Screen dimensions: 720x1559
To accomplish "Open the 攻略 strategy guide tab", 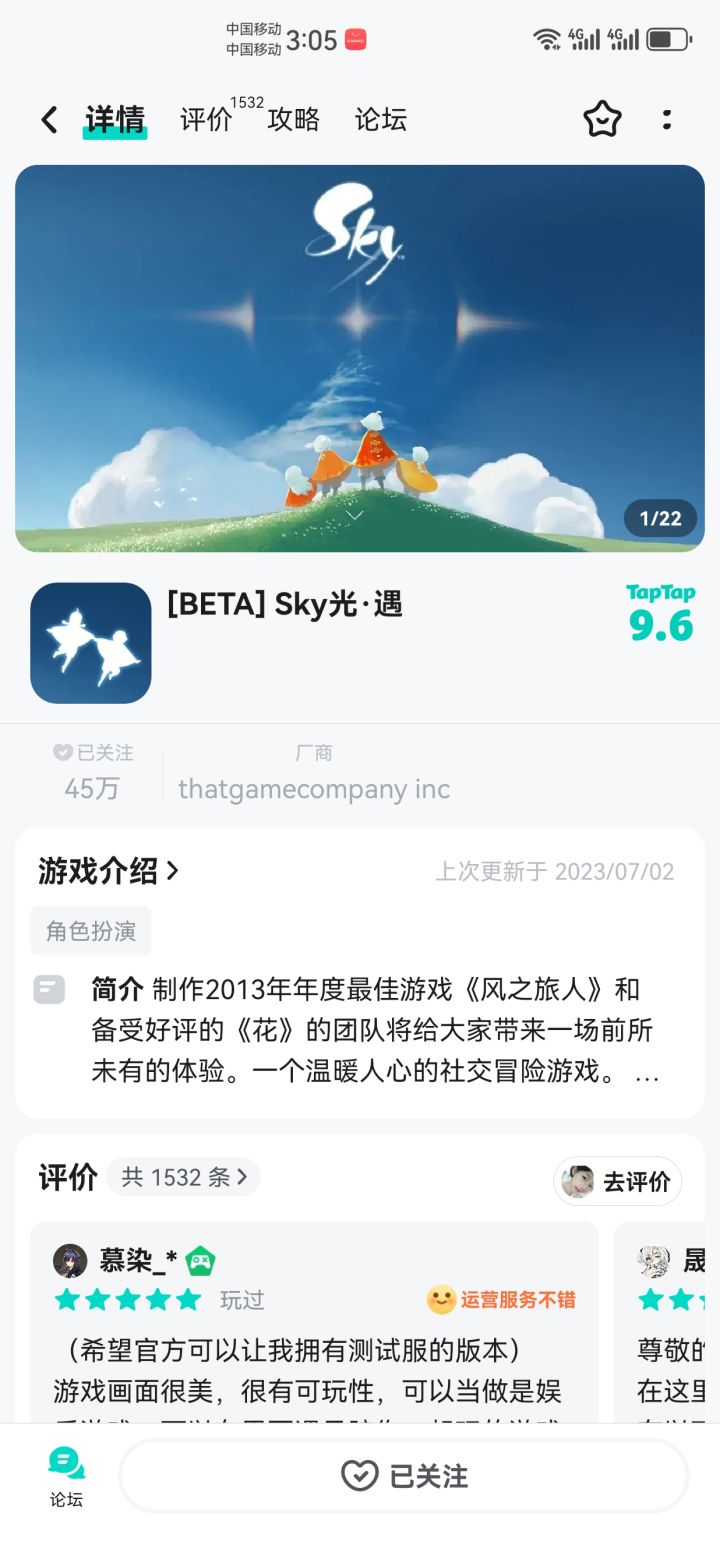I will click(292, 120).
